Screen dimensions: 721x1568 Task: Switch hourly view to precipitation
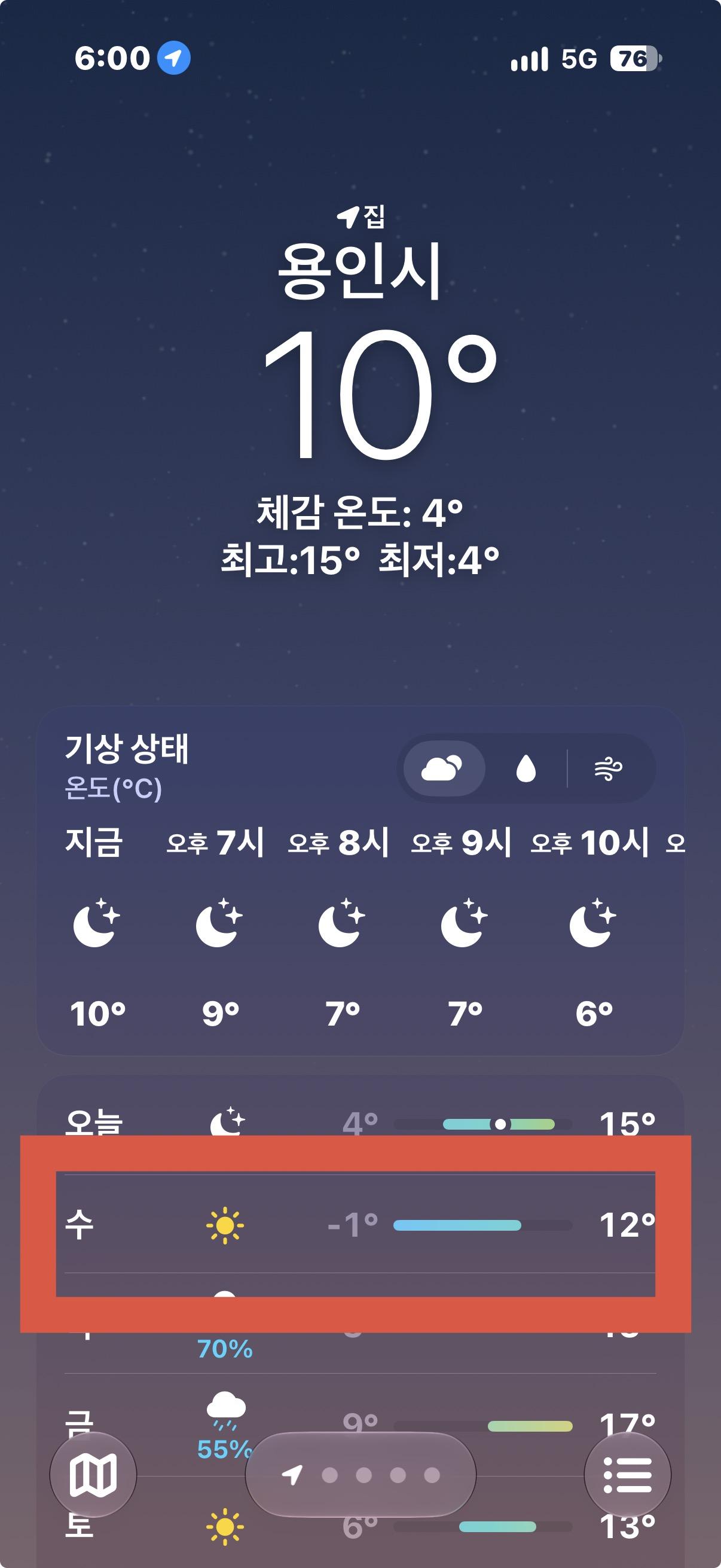(x=526, y=768)
